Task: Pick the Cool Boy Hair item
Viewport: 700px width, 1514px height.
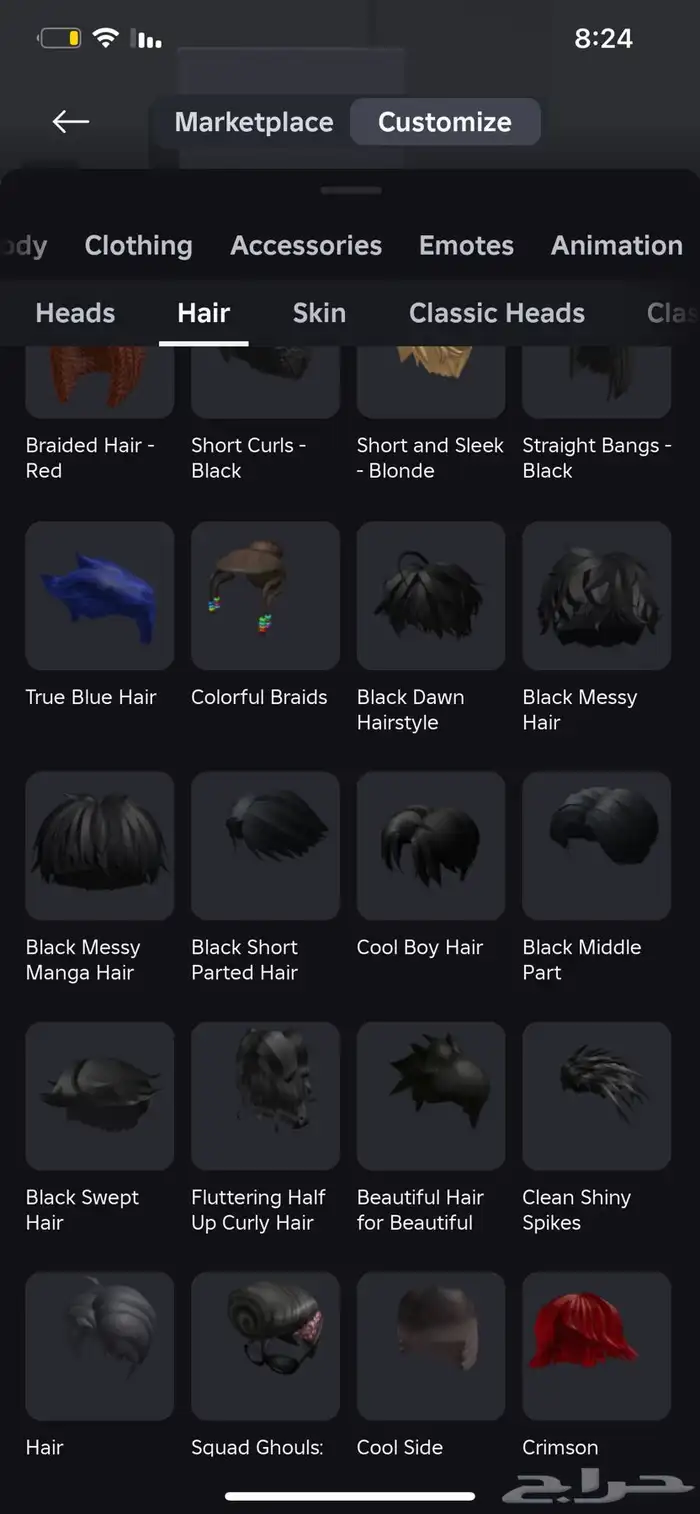Action: click(431, 846)
